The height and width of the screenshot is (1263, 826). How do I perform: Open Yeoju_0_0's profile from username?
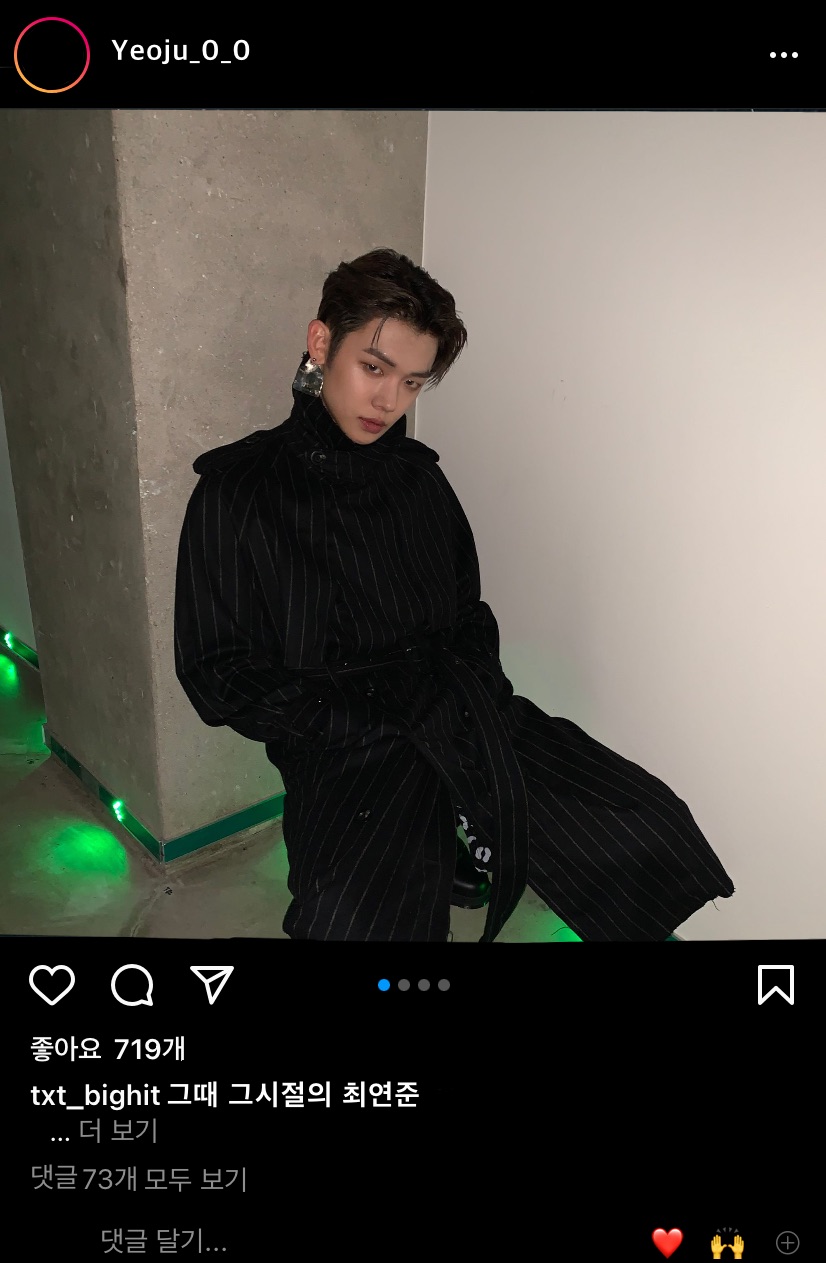pos(181,52)
